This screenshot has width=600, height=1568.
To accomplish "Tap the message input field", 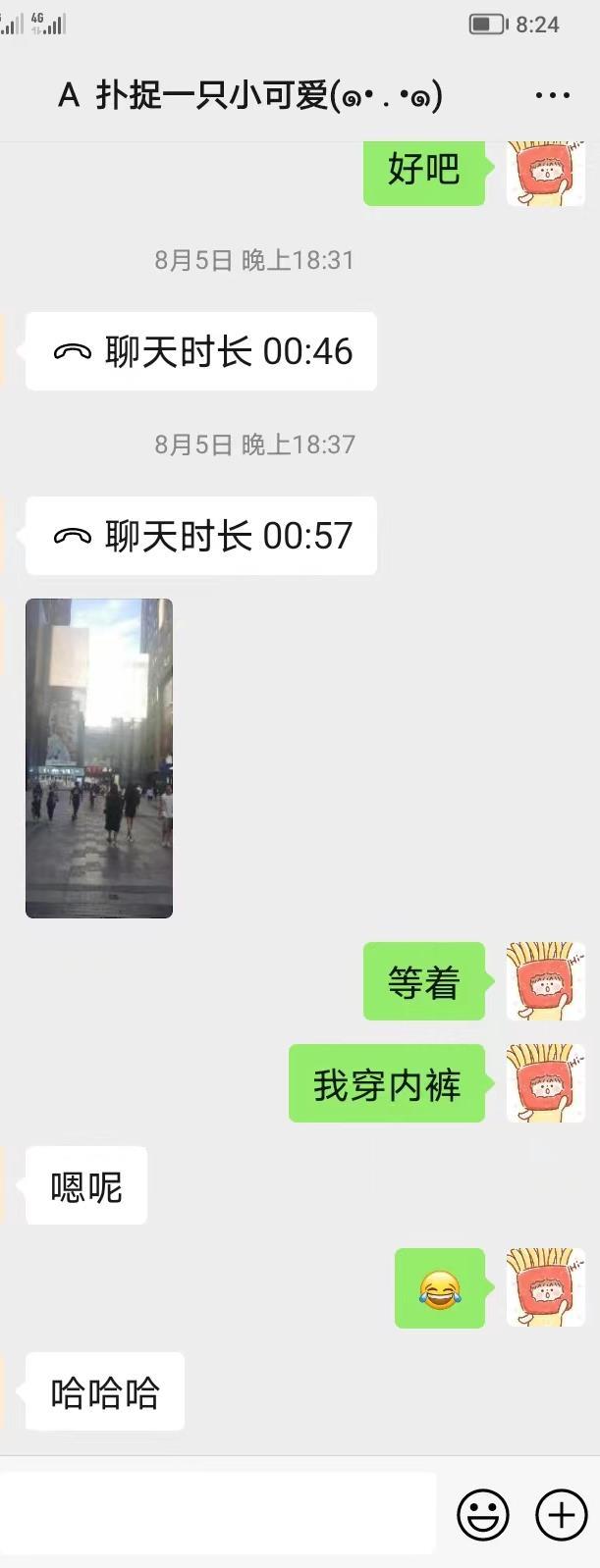I will point(218,1512).
